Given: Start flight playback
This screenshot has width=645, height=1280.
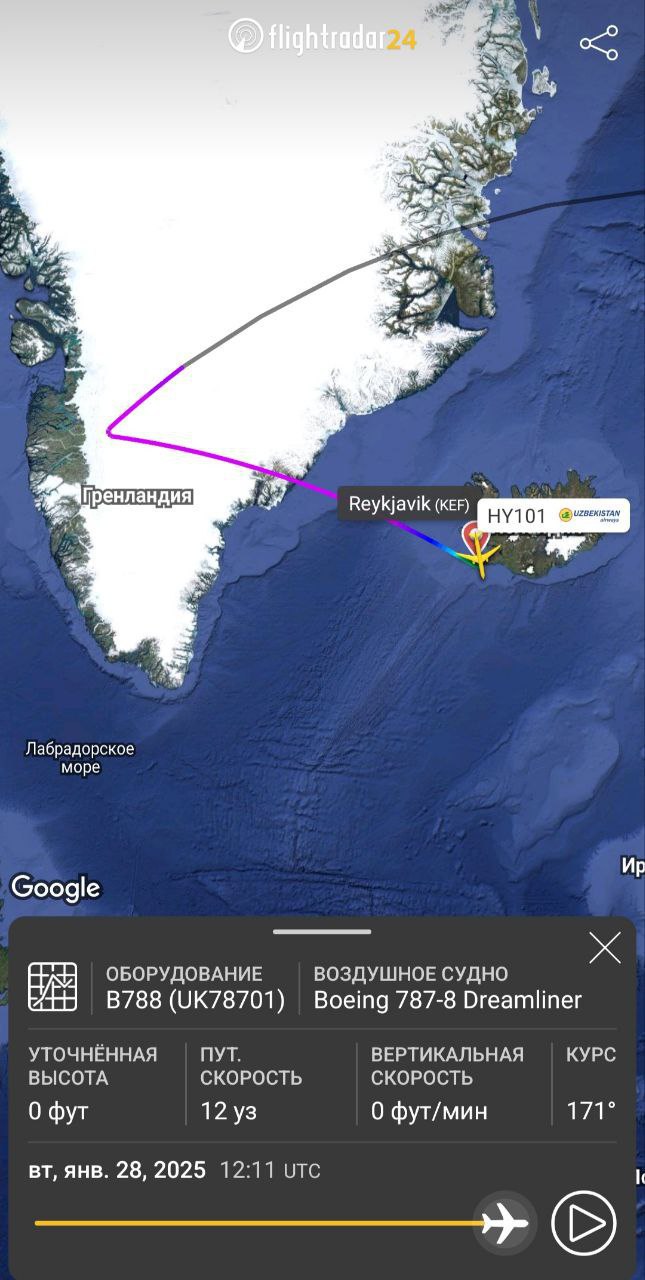Looking at the screenshot, I should 584,1222.
